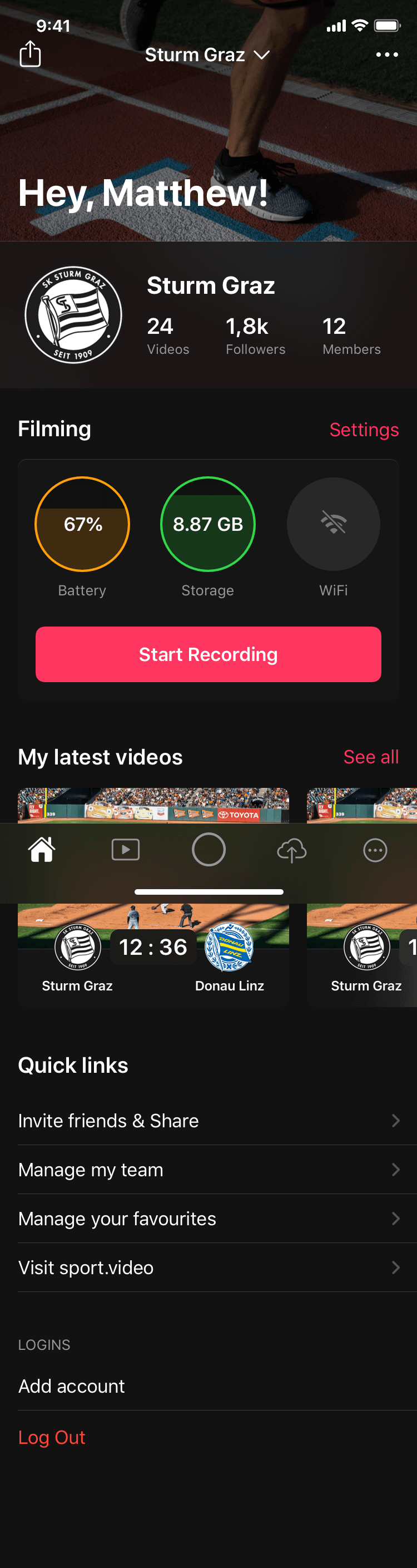Tap Start Recording
Viewport: 417px width, 1568px height.
pos(208,654)
